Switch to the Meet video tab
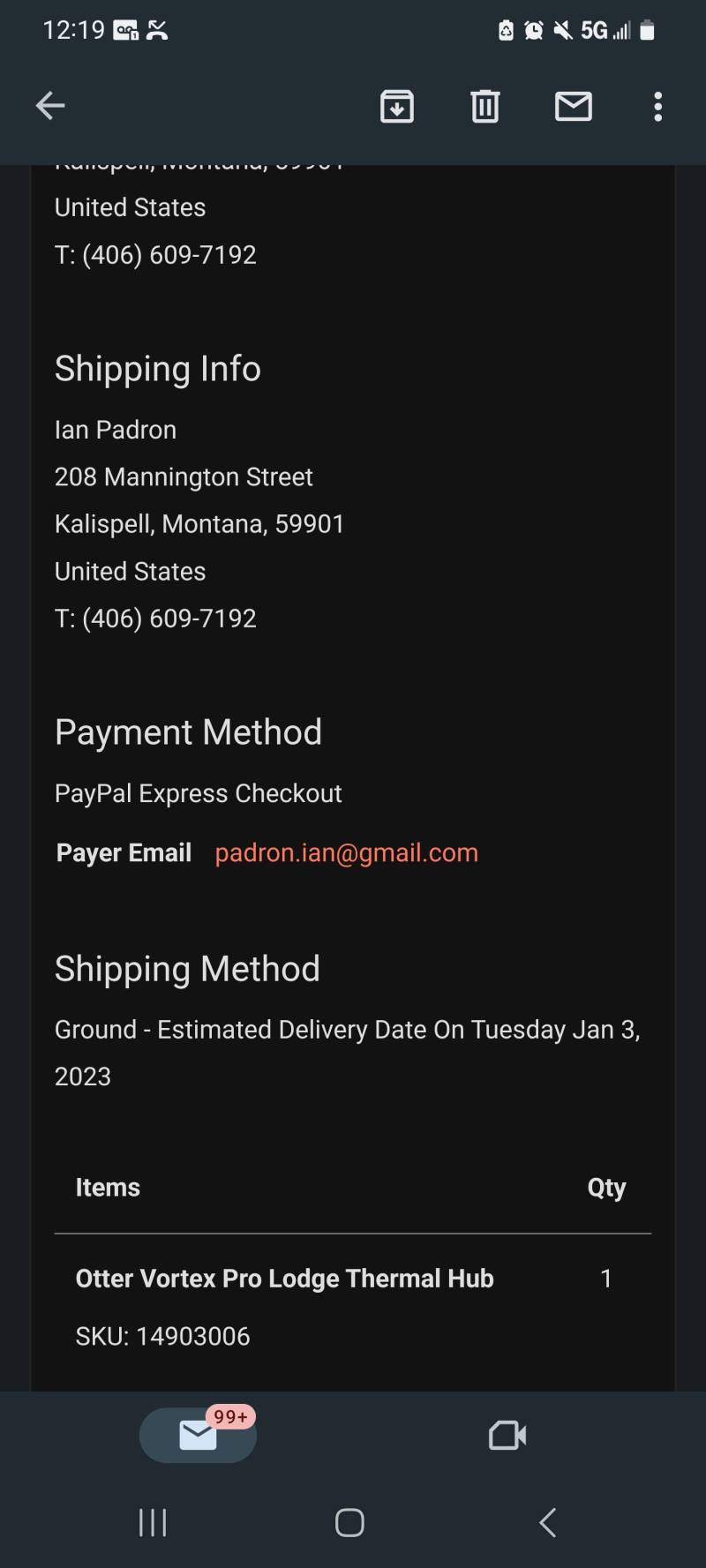This screenshot has width=706, height=1568. click(x=507, y=1436)
